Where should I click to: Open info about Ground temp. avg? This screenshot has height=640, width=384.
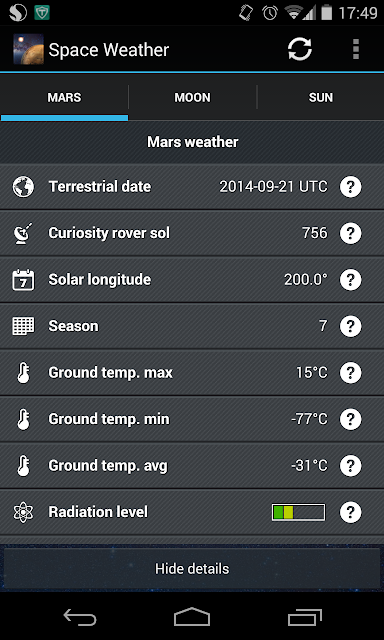(x=351, y=466)
